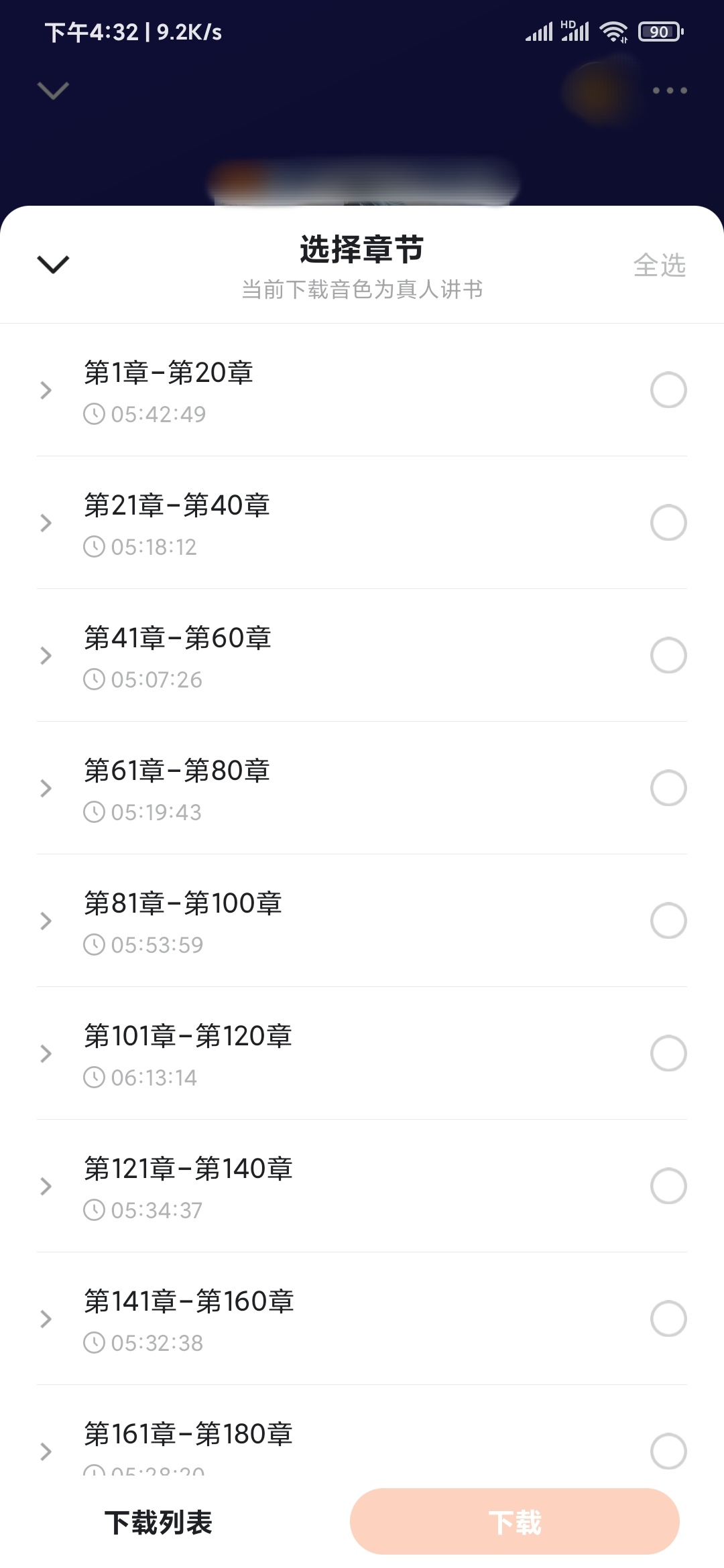Tap the down chevron on the player header
This screenshot has height=1568, width=724.
coord(52,92)
